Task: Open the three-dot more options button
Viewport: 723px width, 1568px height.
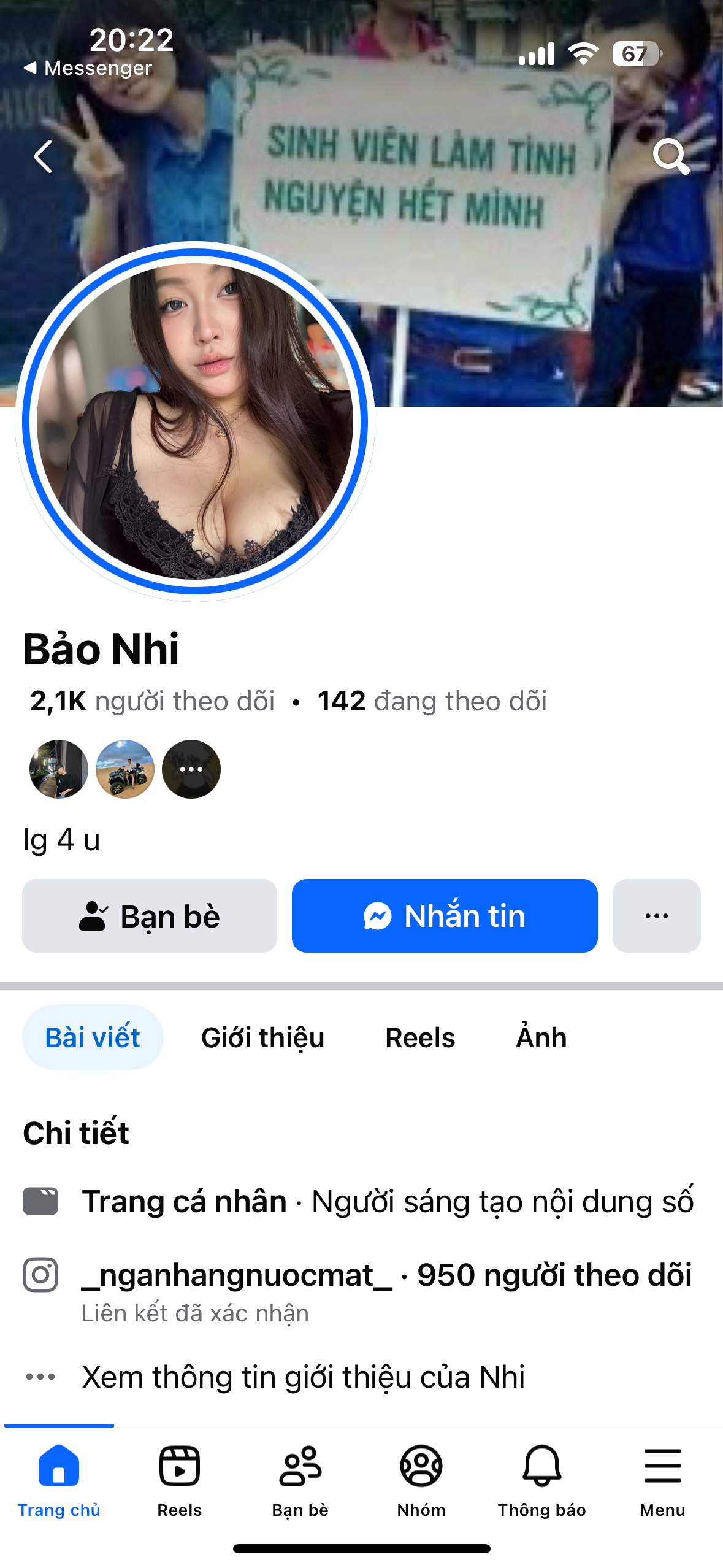Action: 656,916
